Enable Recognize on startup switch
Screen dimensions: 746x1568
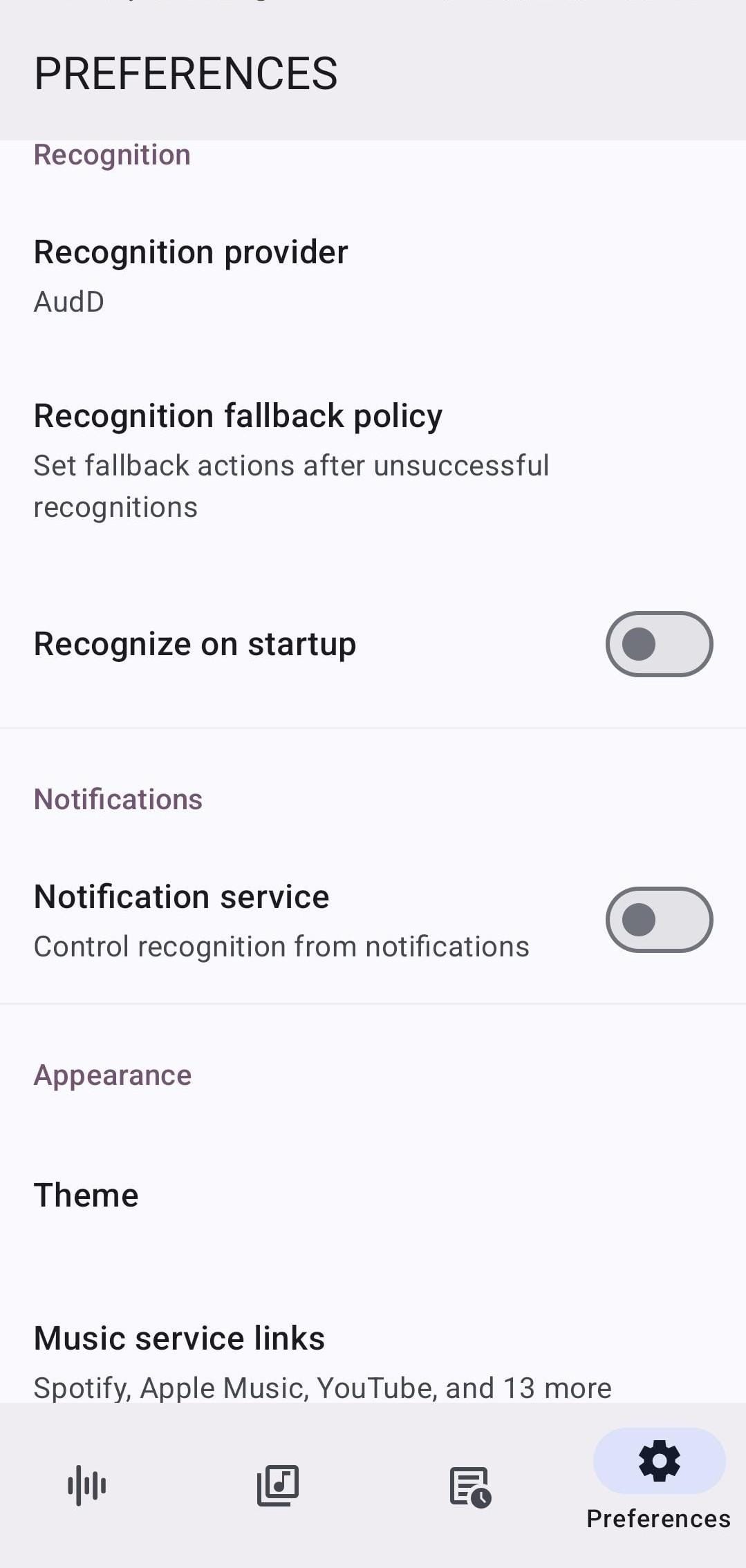658,644
